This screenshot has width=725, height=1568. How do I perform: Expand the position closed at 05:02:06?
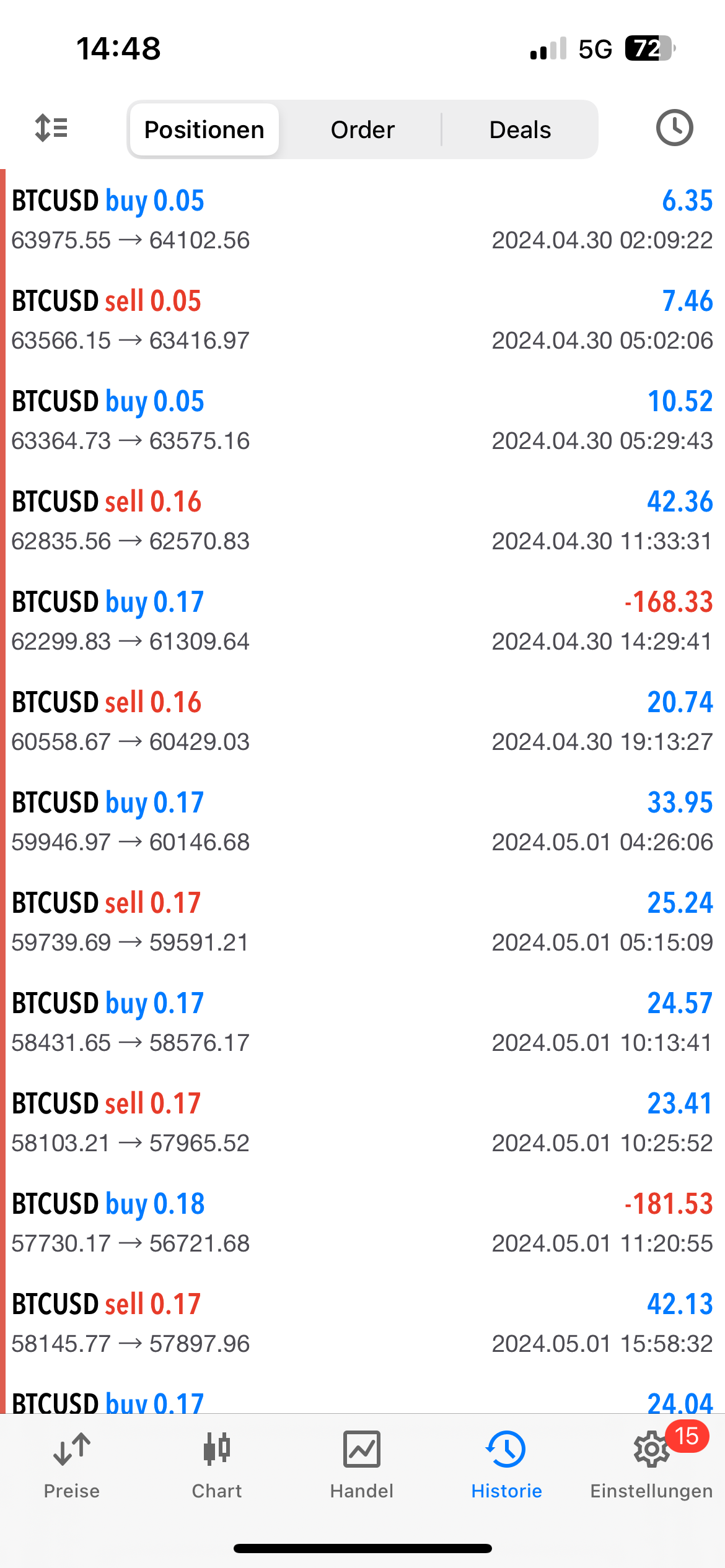point(362,320)
